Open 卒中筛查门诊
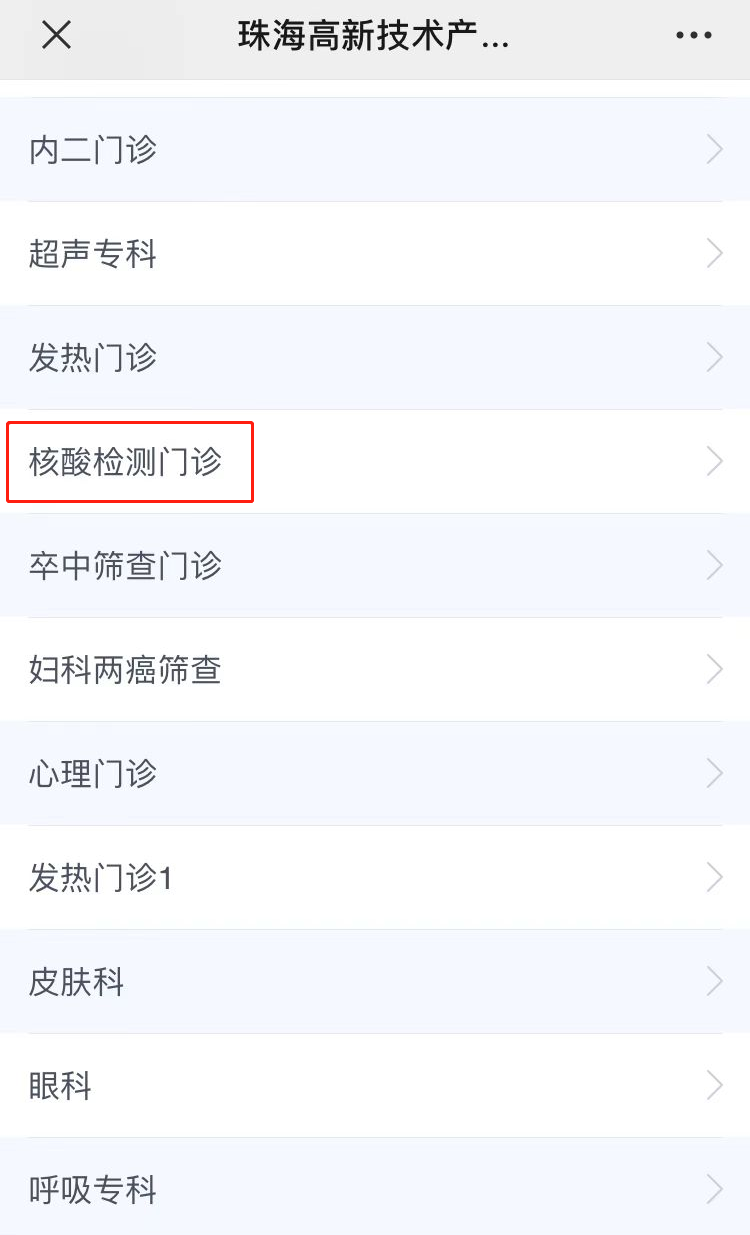 pyautogui.click(x=375, y=566)
